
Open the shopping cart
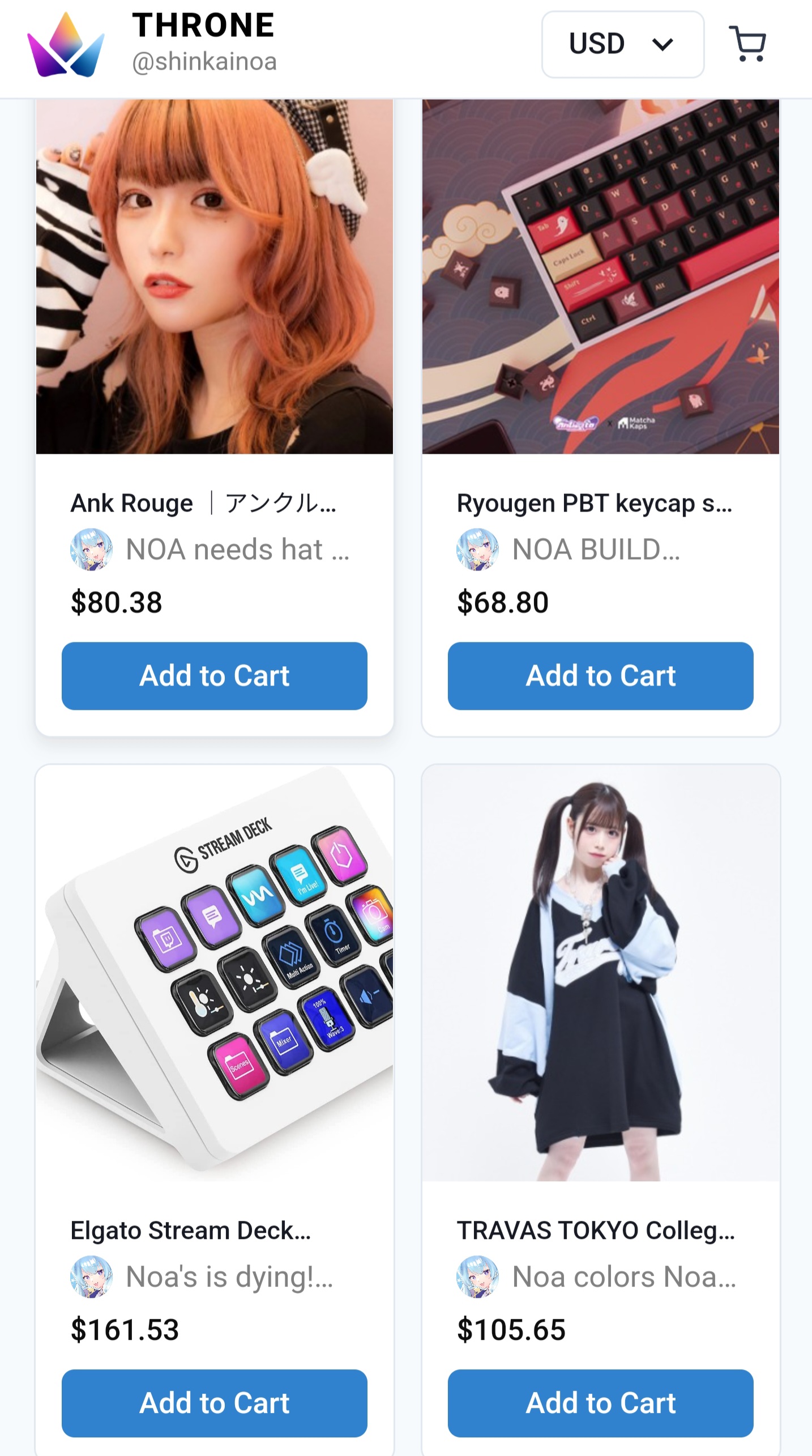[x=747, y=44]
